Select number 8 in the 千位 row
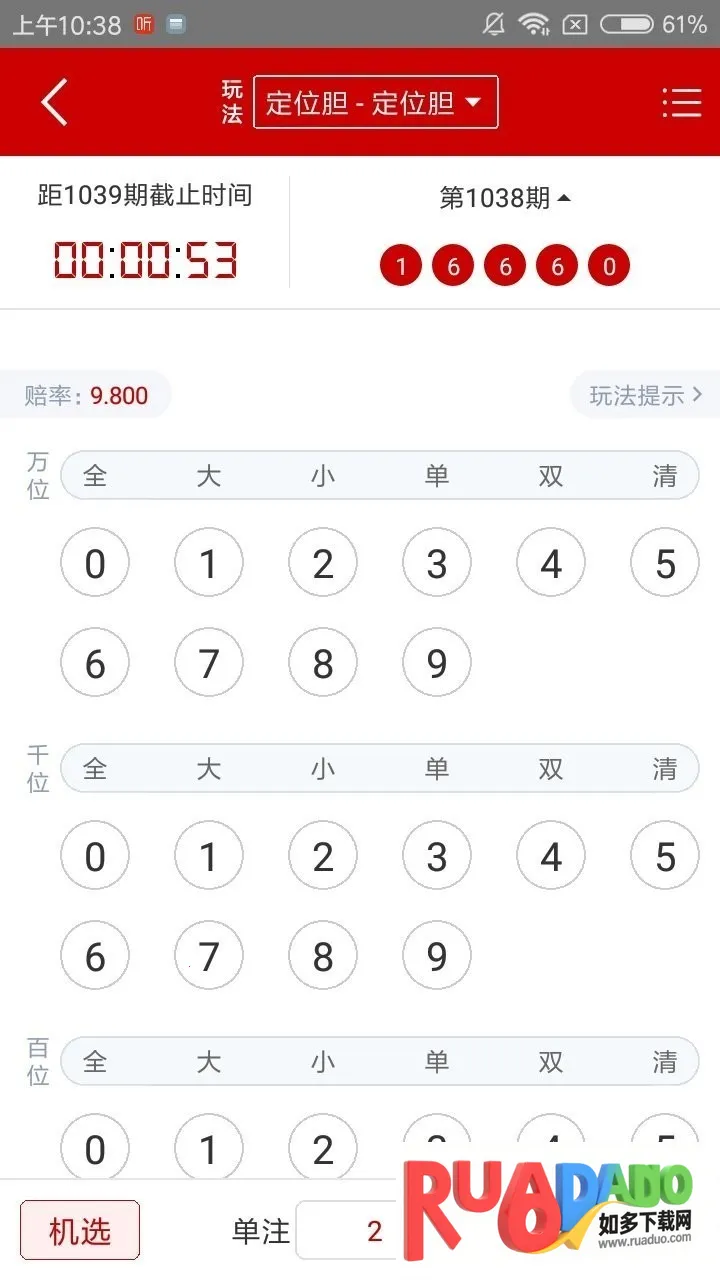The width and height of the screenshot is (720, 1280). 323,955
